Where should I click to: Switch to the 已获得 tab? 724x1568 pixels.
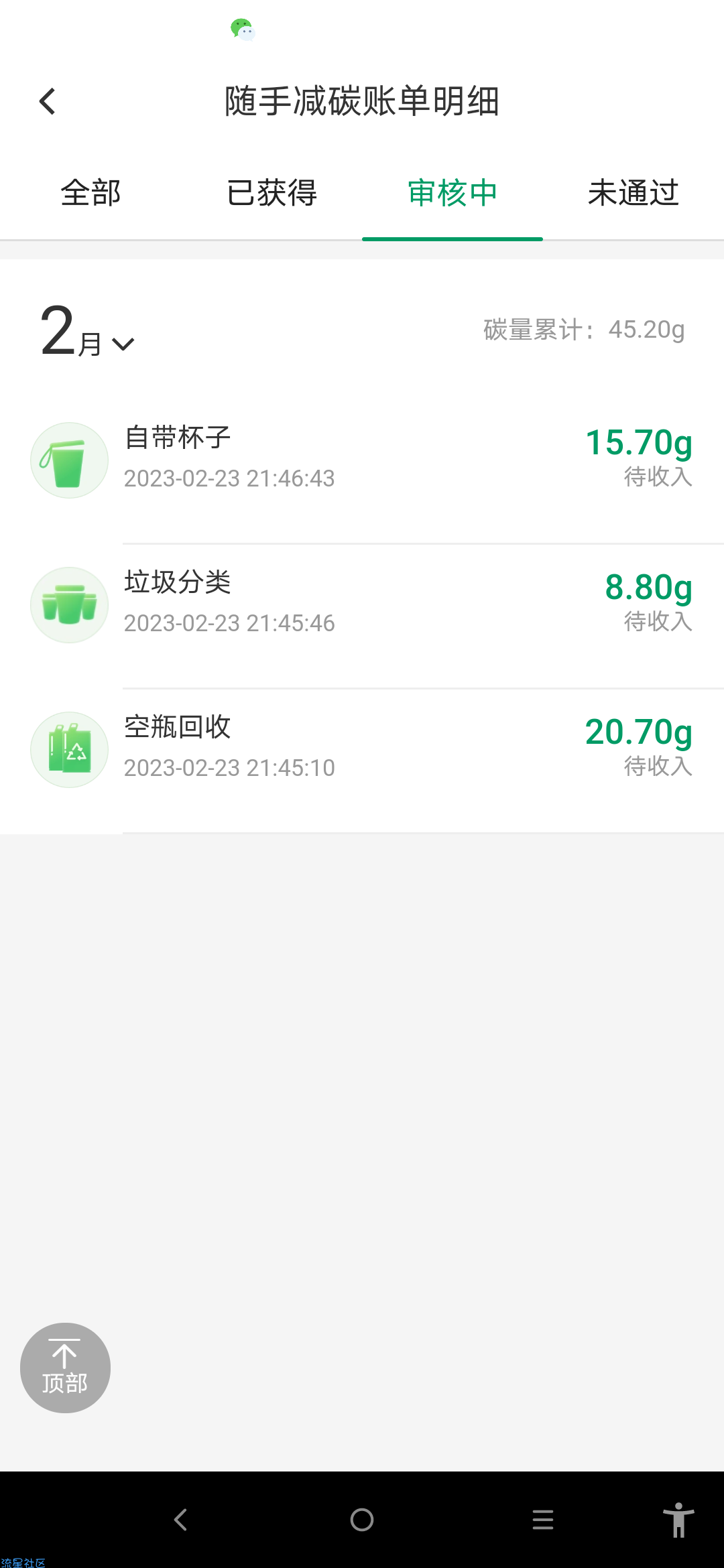pyautogui.click(x=271, y=194)
